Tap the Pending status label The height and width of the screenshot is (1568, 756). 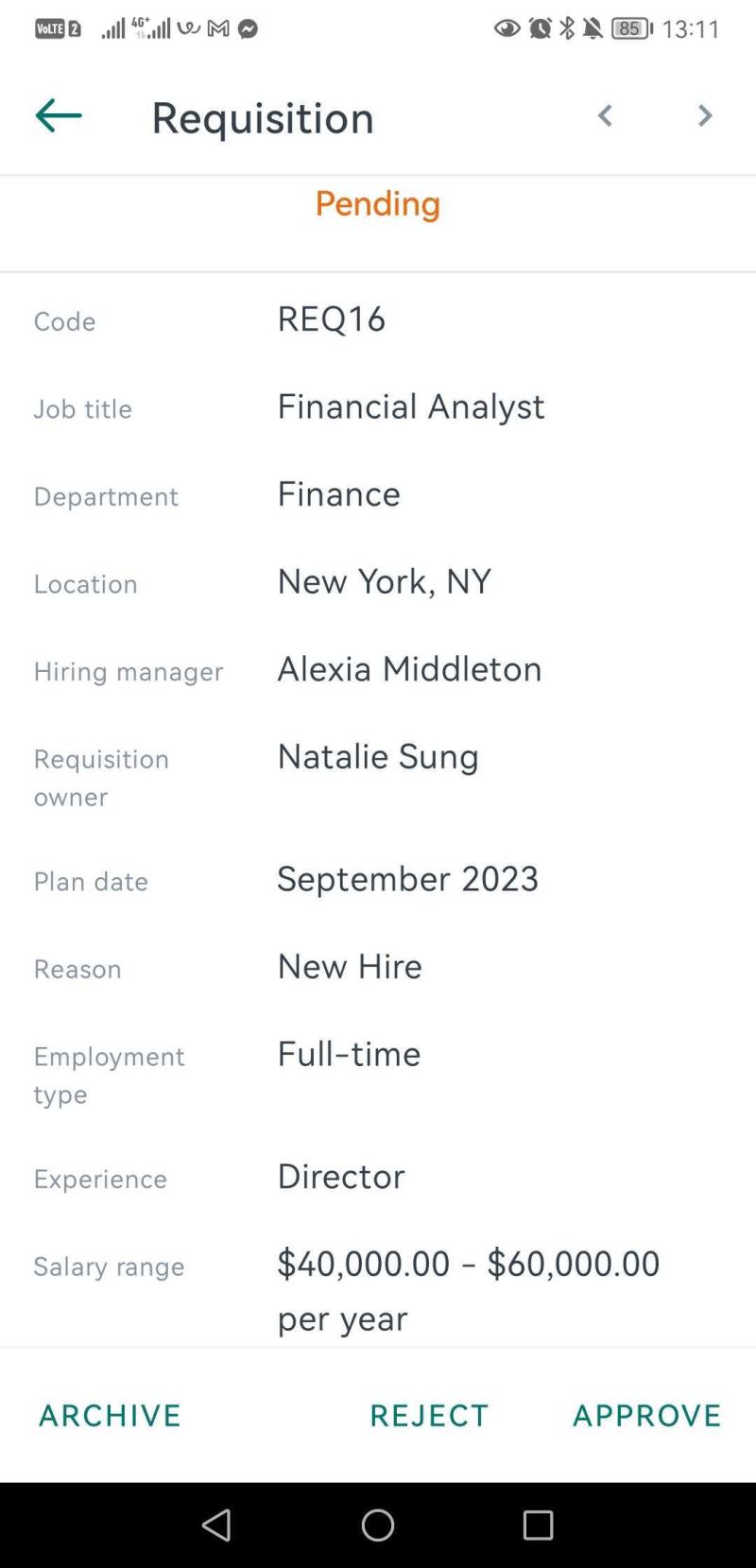click(x=377, y=203)
